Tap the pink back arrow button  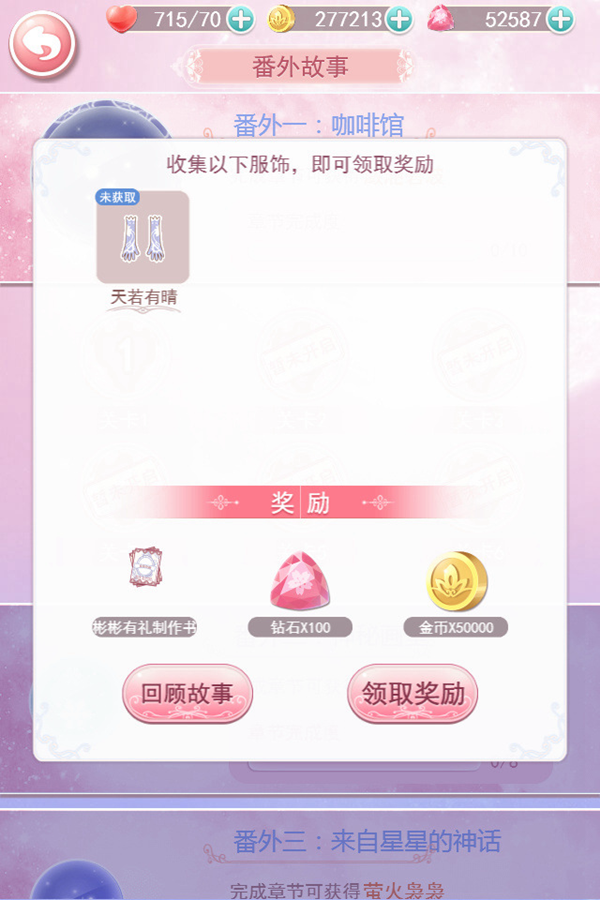coord(42,44)
